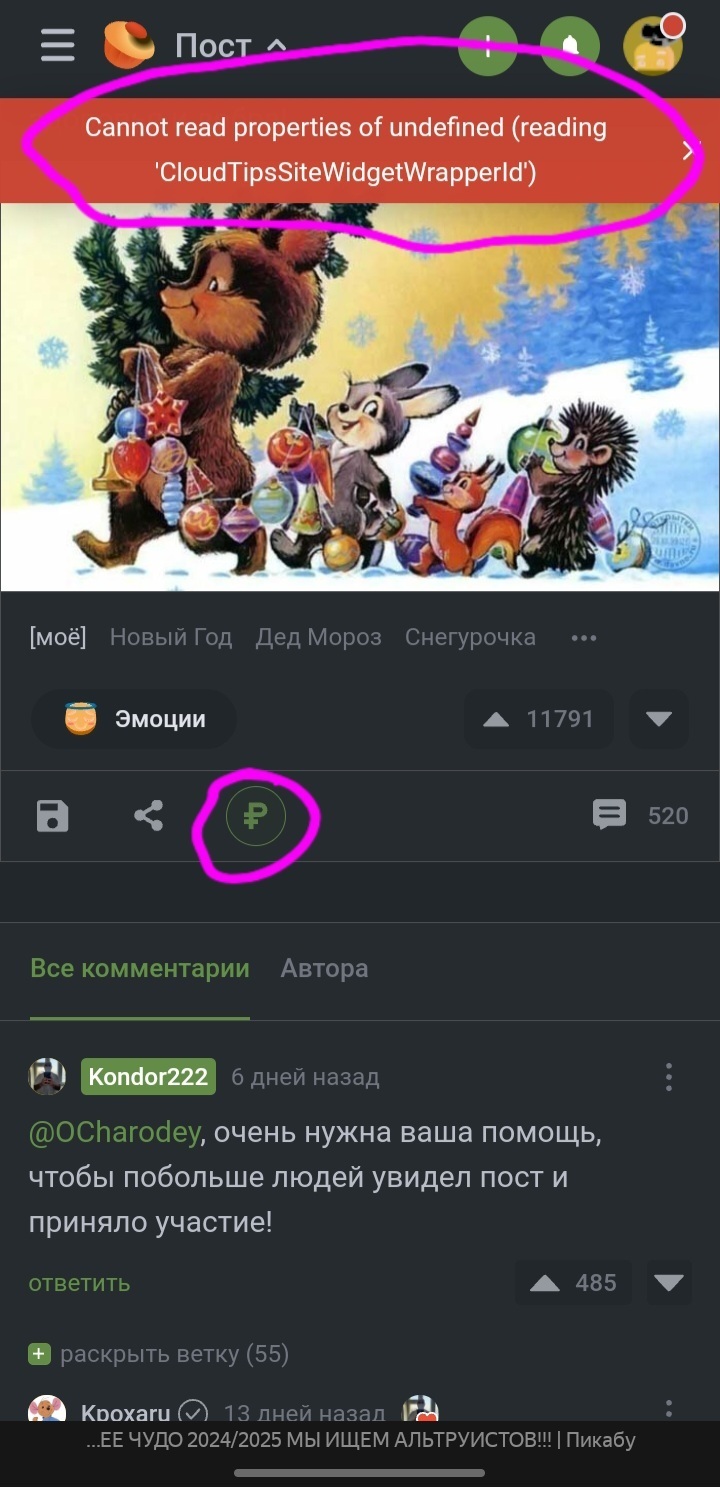
Task: Create a new post with plus button
Action: (487, 46)
